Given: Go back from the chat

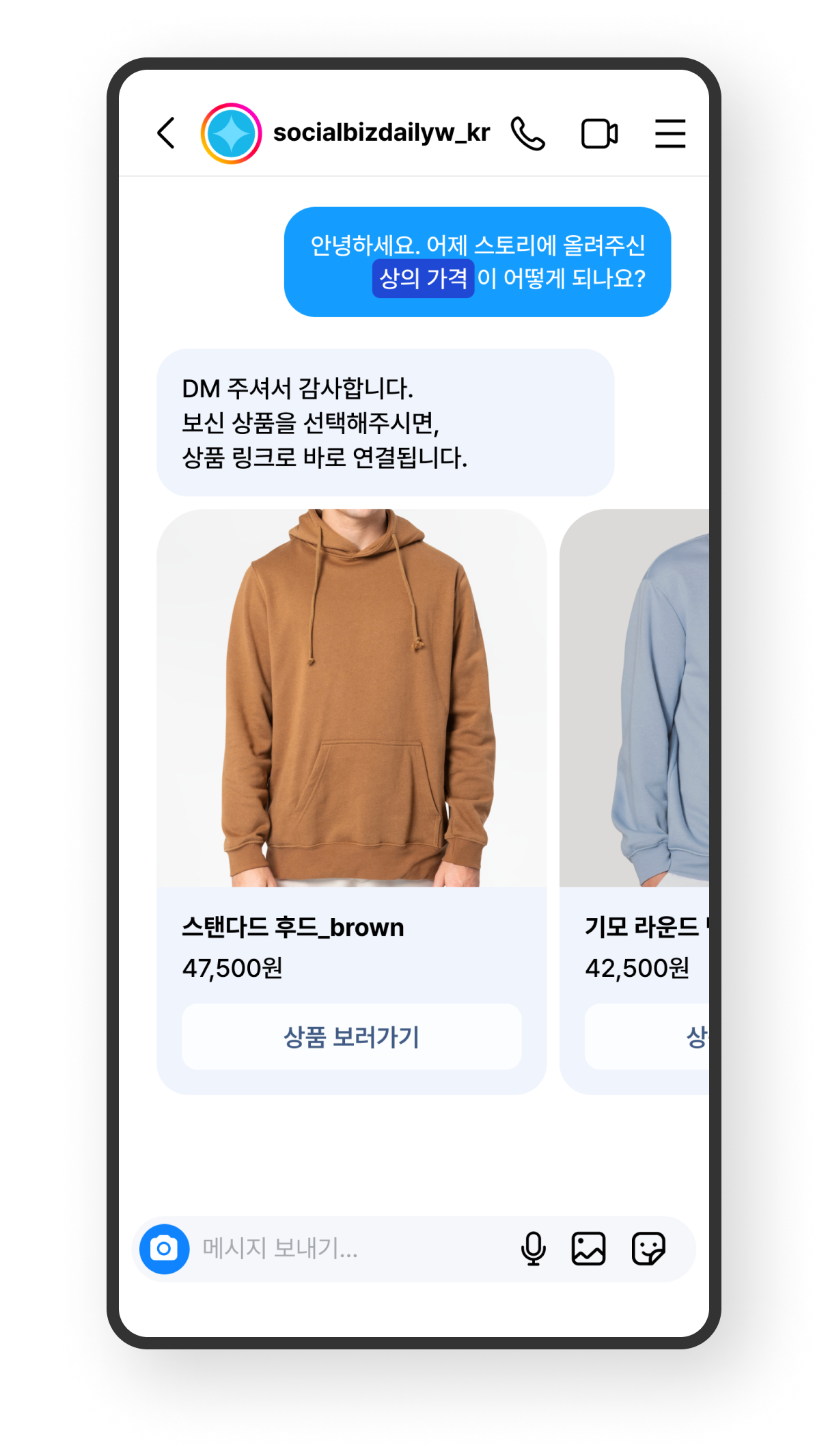Looking at the screenshot, I should (x=166, y=133).
